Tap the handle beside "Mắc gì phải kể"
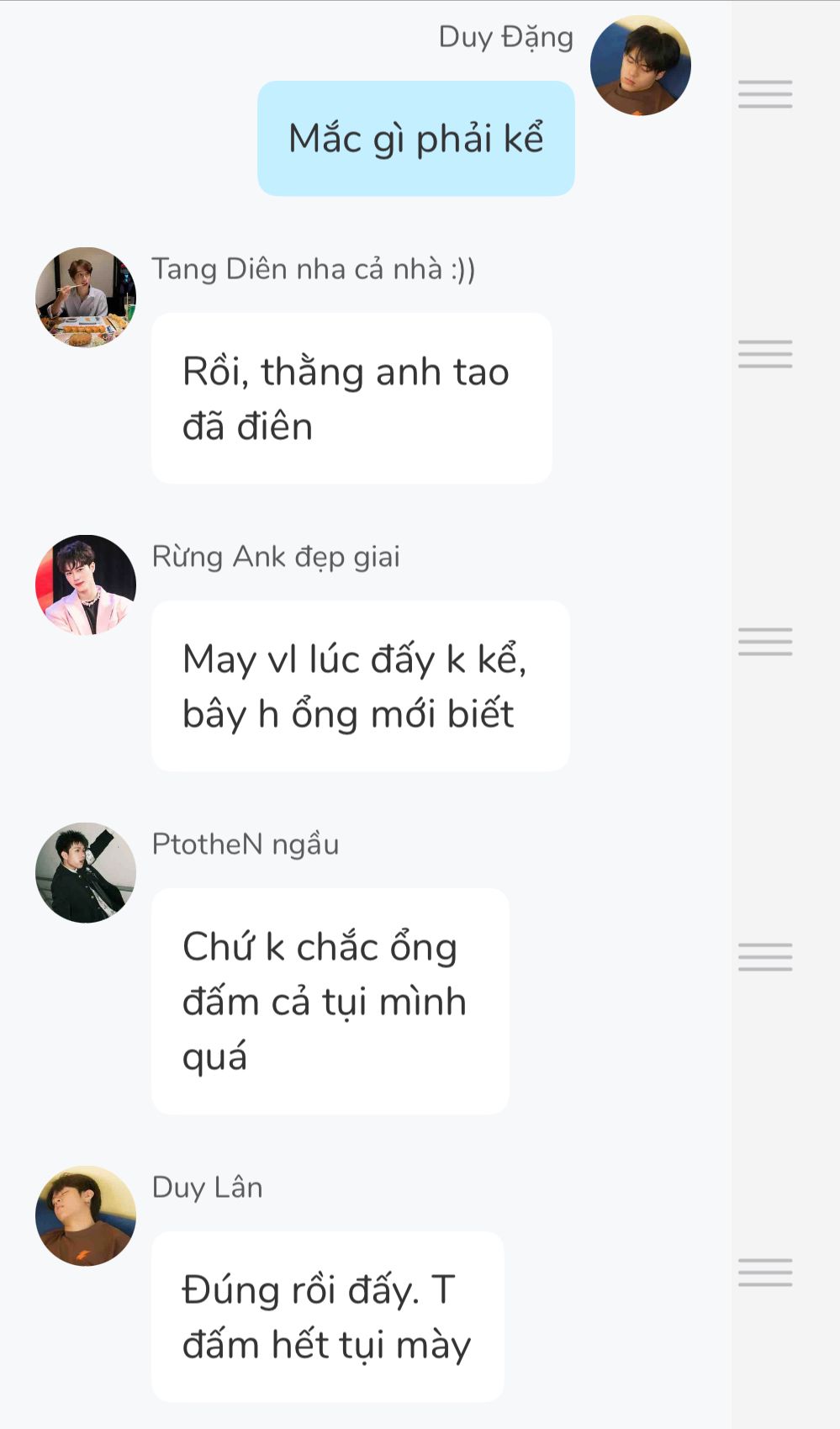Screen dimensions: 840x1429 click(765, 94)
